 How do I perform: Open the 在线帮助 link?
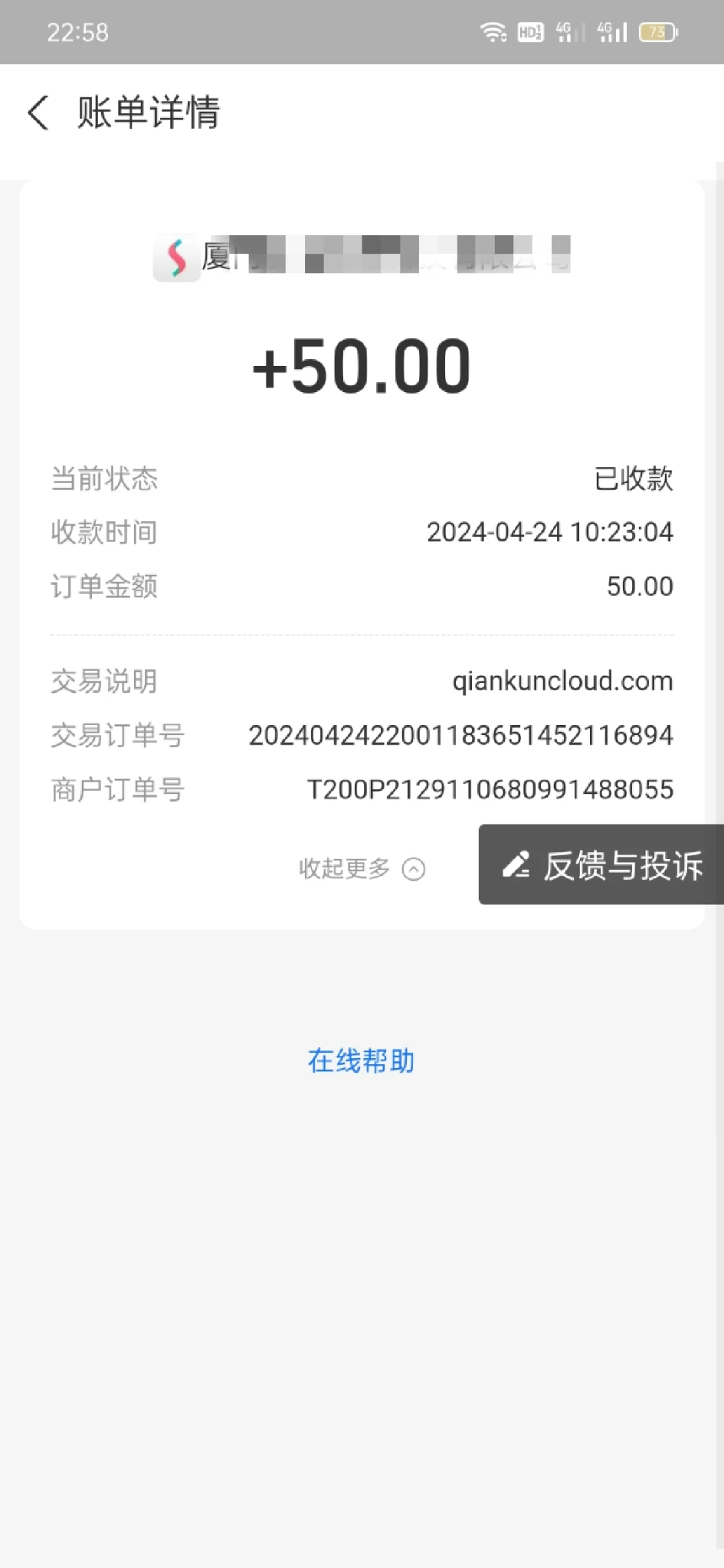pos(361,1061)
